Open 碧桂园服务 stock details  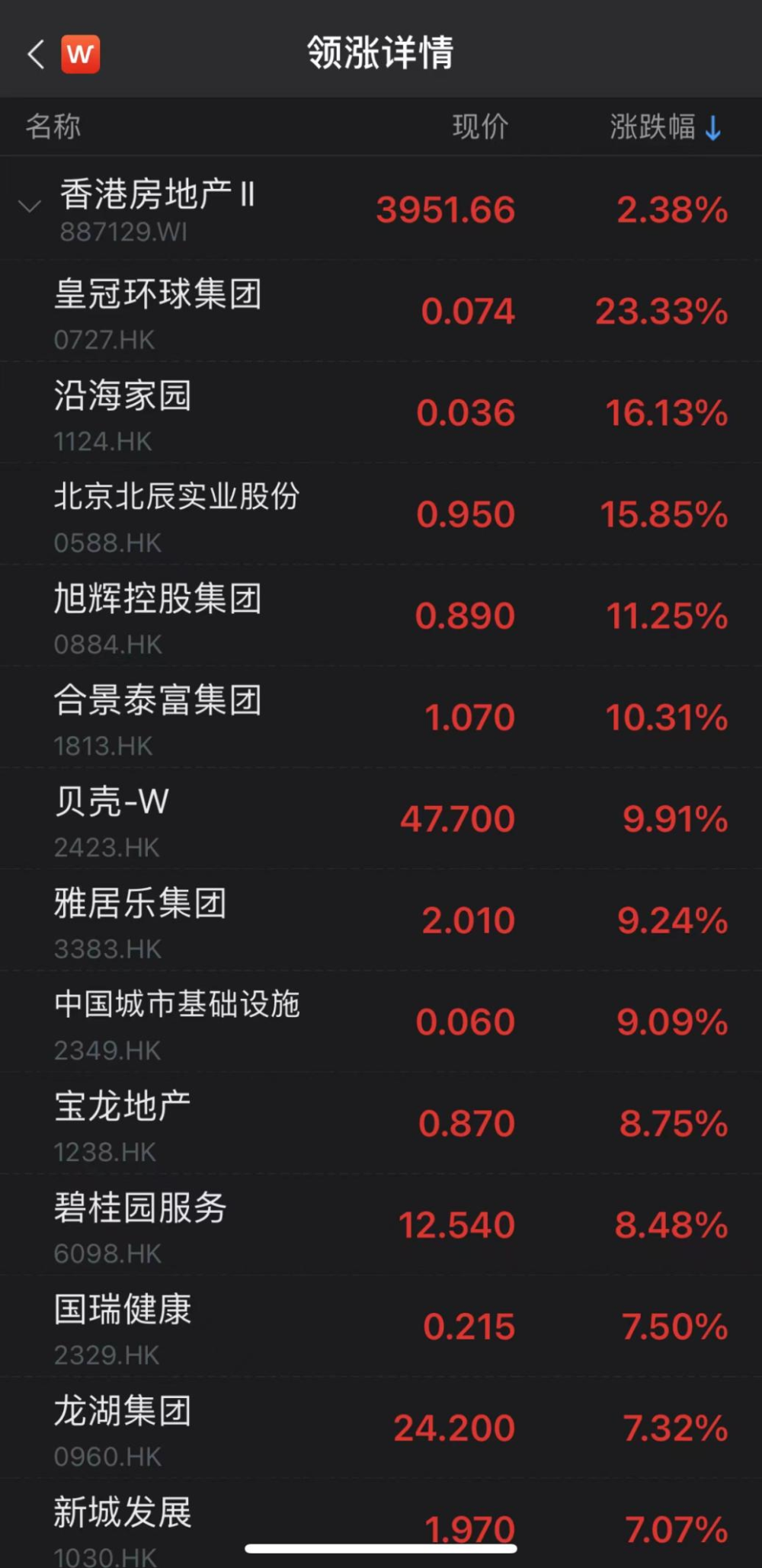381,1224
